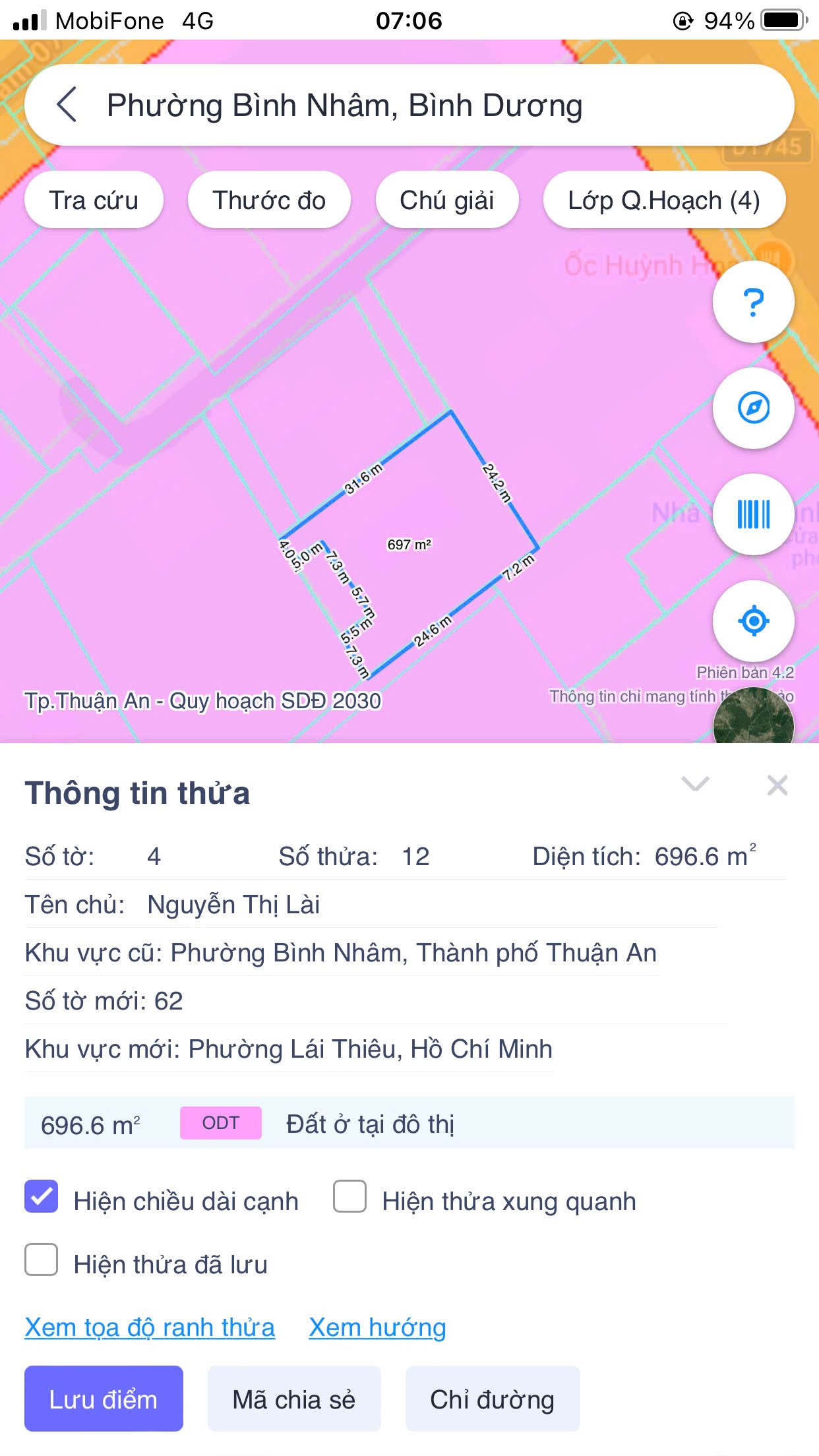819x1456 pixels.
Task: Open Xem tọa độ ranh thửa link
Action: pyautogui.click(x=150, y=1327)
